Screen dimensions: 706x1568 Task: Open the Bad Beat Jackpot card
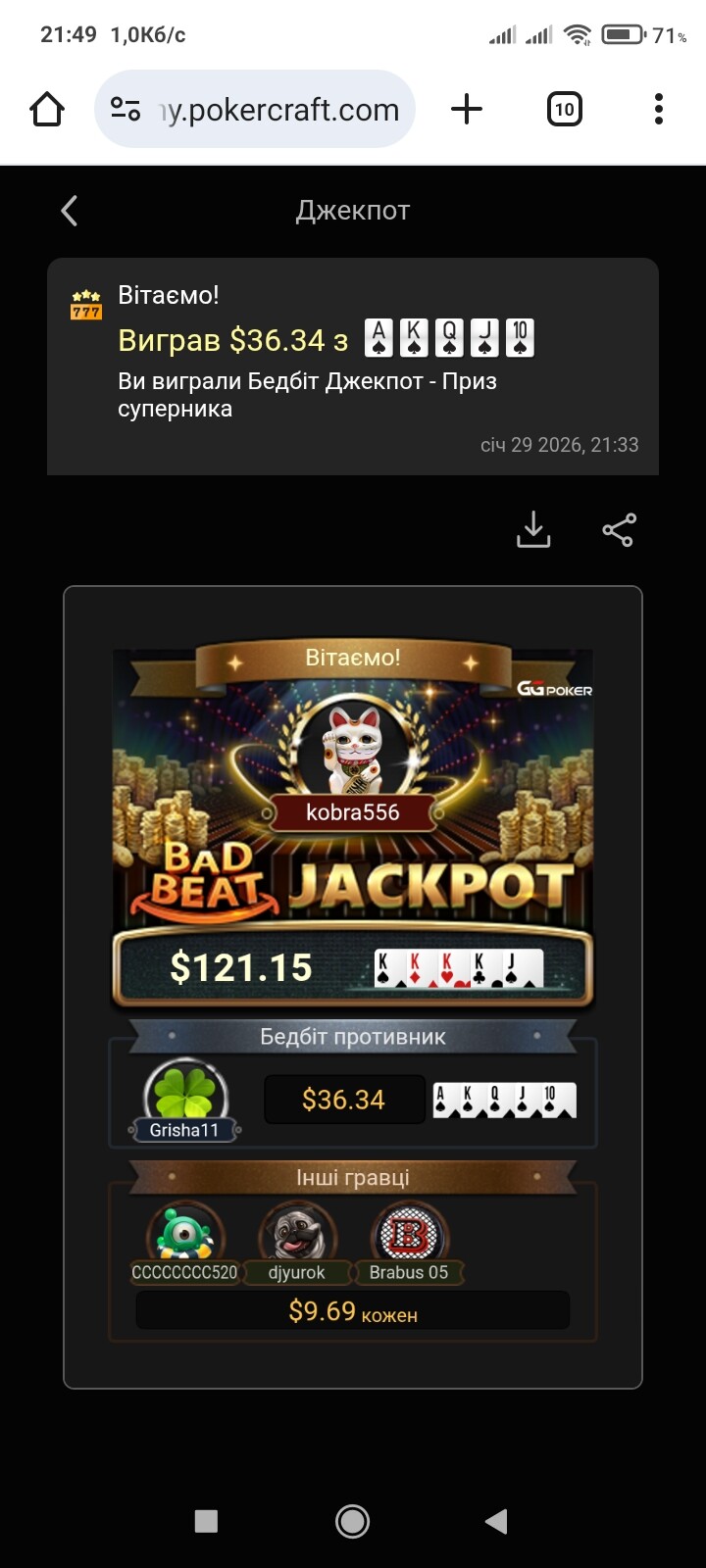(353, 985)
